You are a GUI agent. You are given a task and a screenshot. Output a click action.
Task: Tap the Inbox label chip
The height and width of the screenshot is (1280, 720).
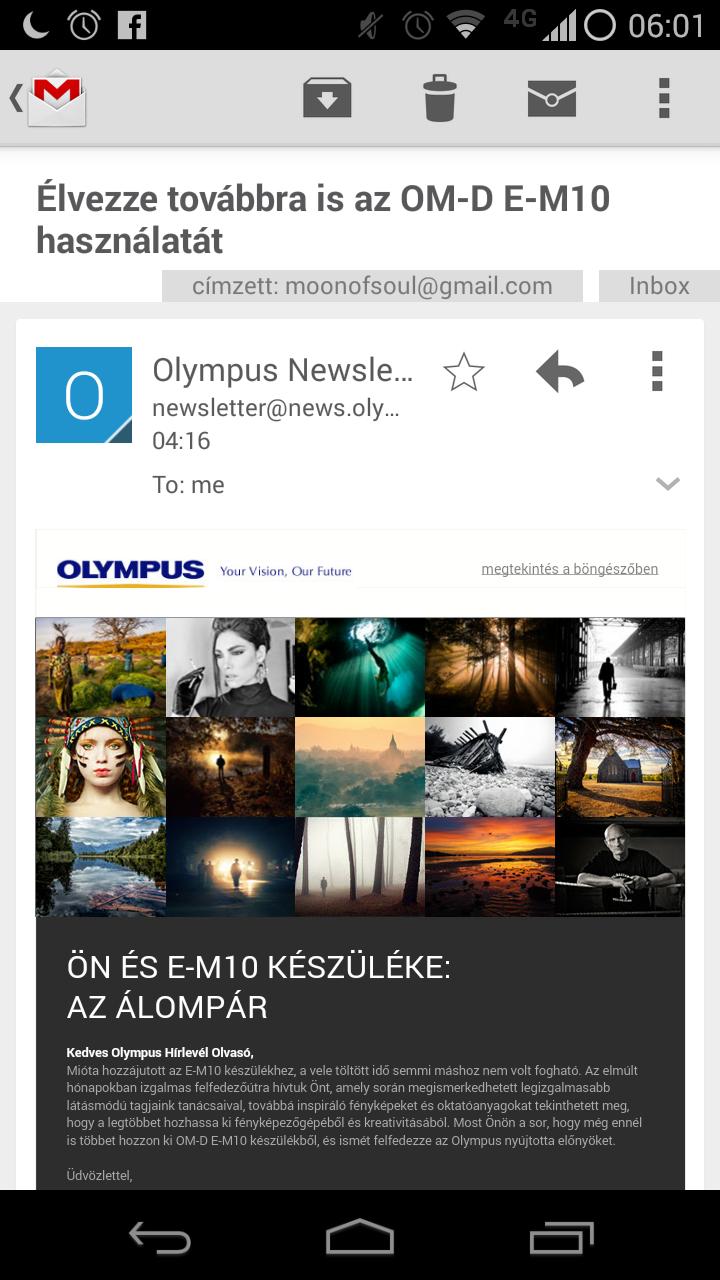[659, 286]
